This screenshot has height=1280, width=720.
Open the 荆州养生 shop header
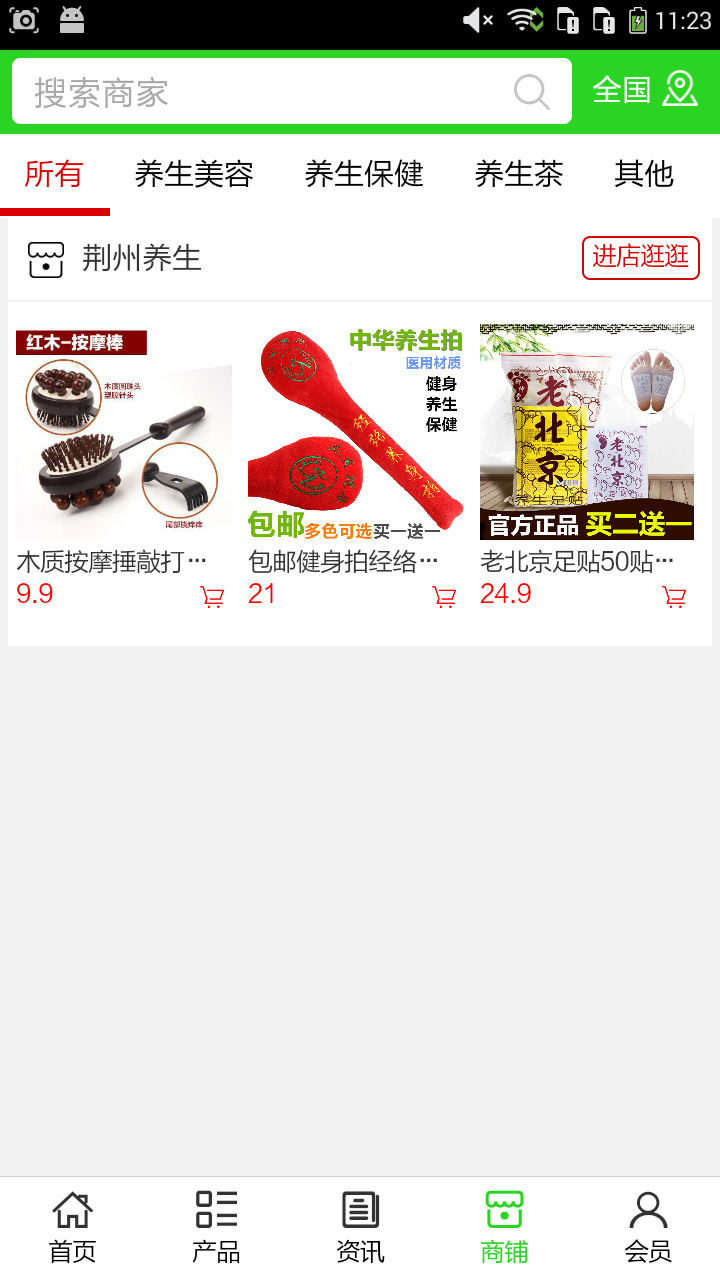click(x=140, y=259)
